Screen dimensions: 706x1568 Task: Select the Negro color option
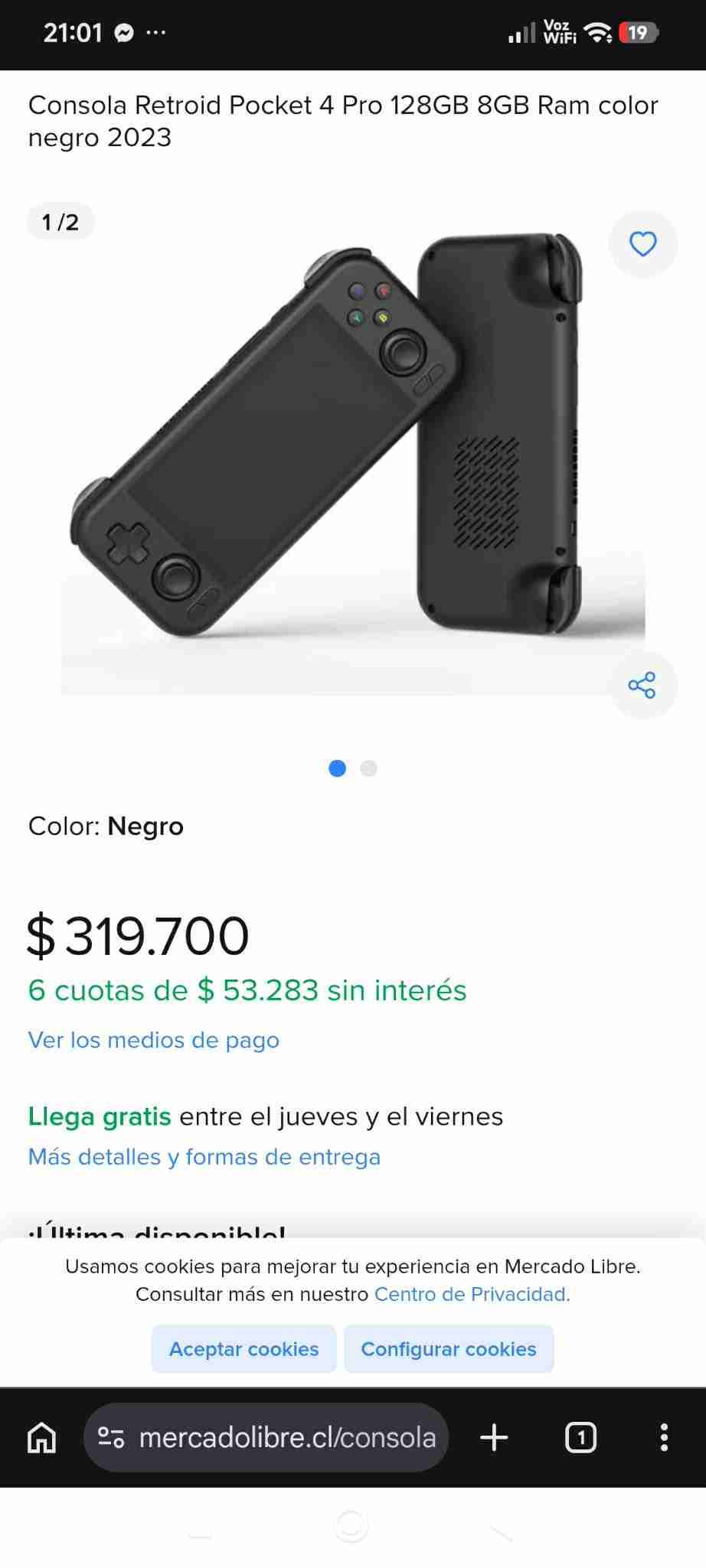(x=145, y=826)
